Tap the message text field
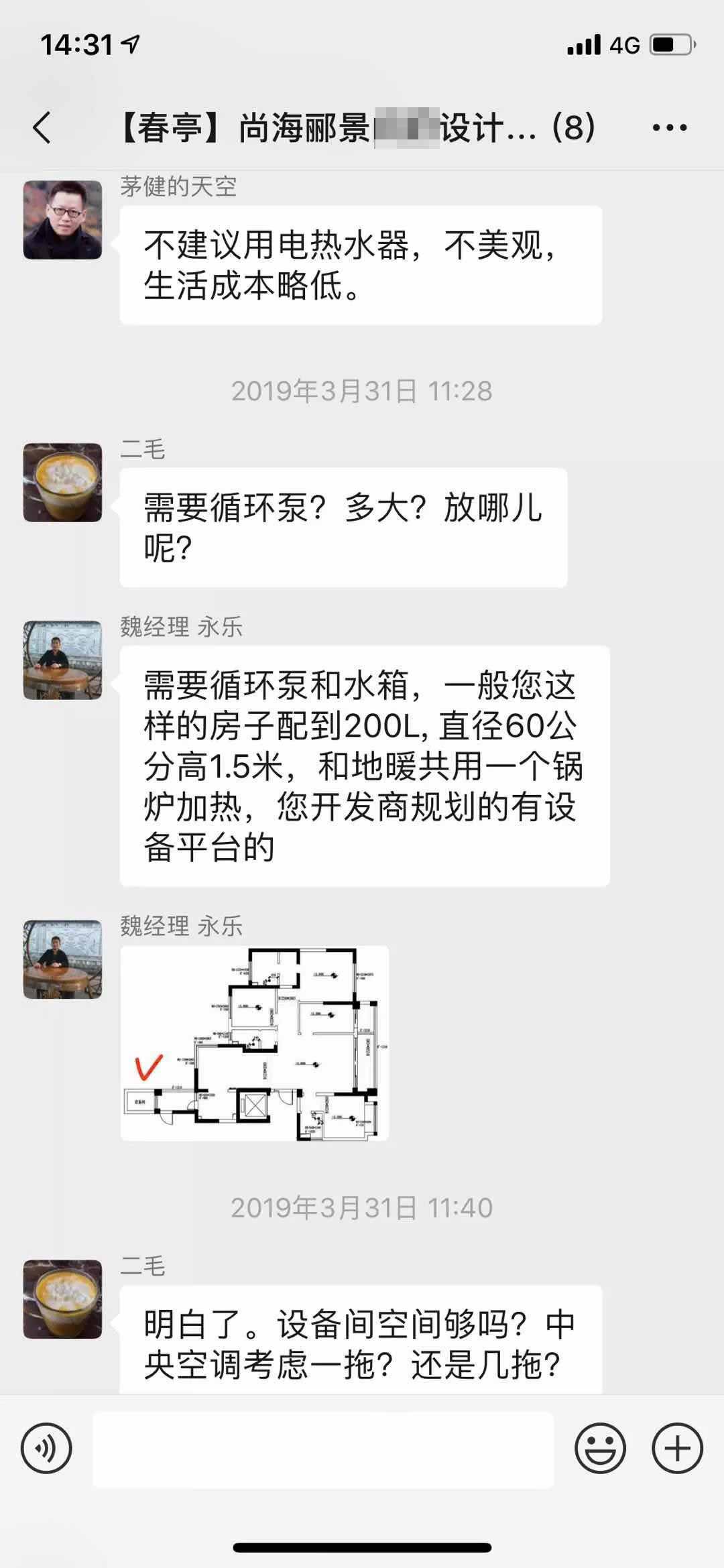This screenshot has width=724, height=1568. (323, 1449)
